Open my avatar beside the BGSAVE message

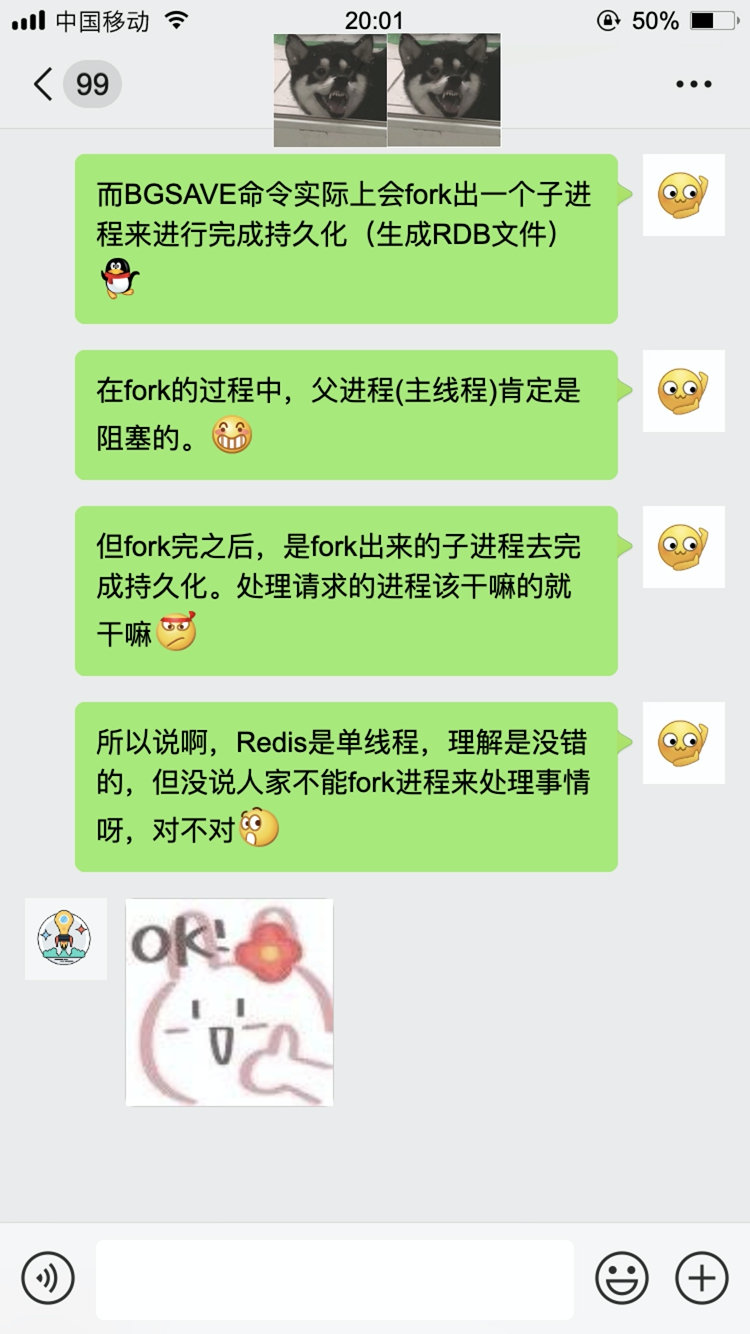[x=683, y=195]
